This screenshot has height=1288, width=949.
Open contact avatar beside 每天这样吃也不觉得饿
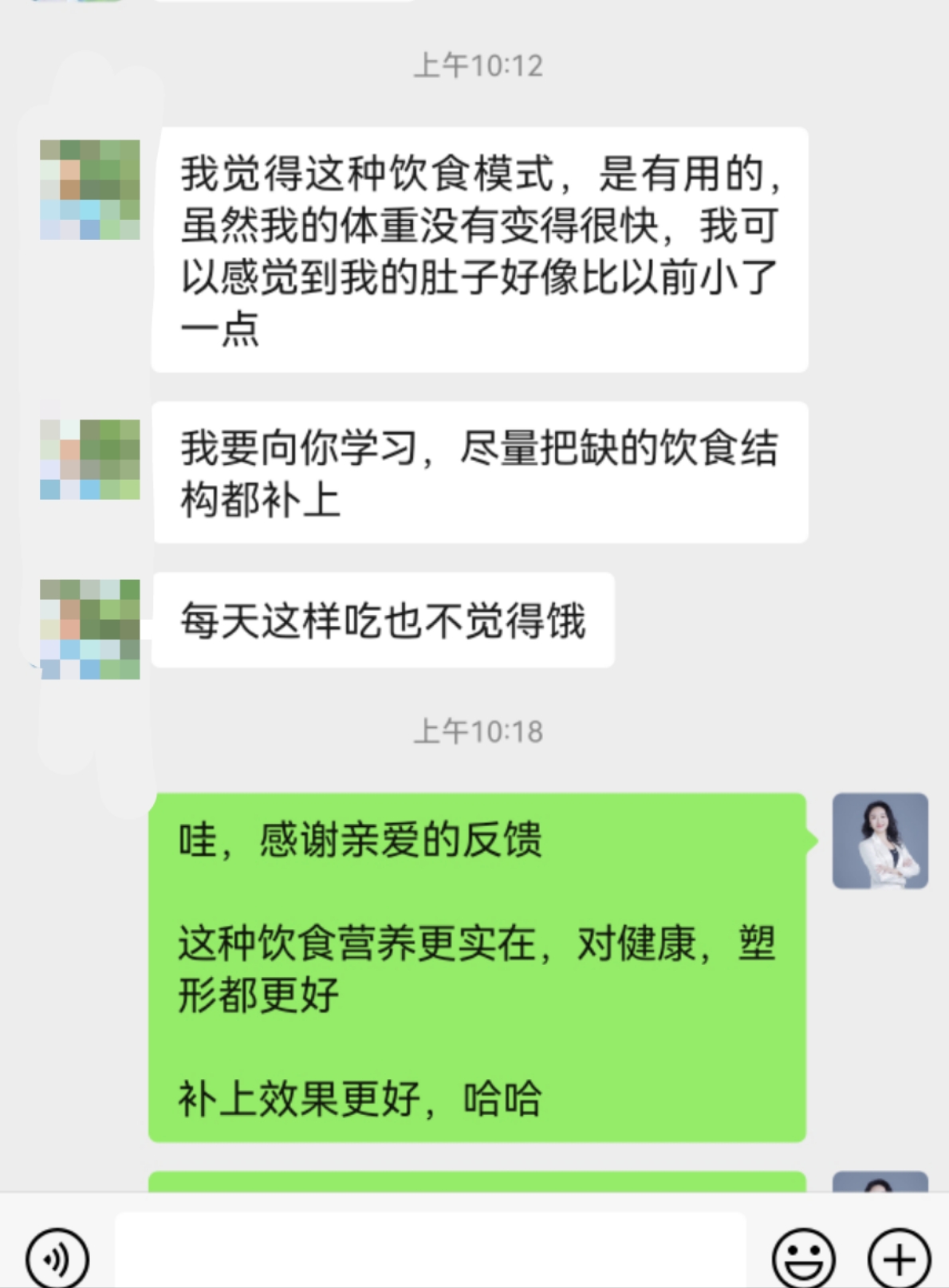coord(90,629)
